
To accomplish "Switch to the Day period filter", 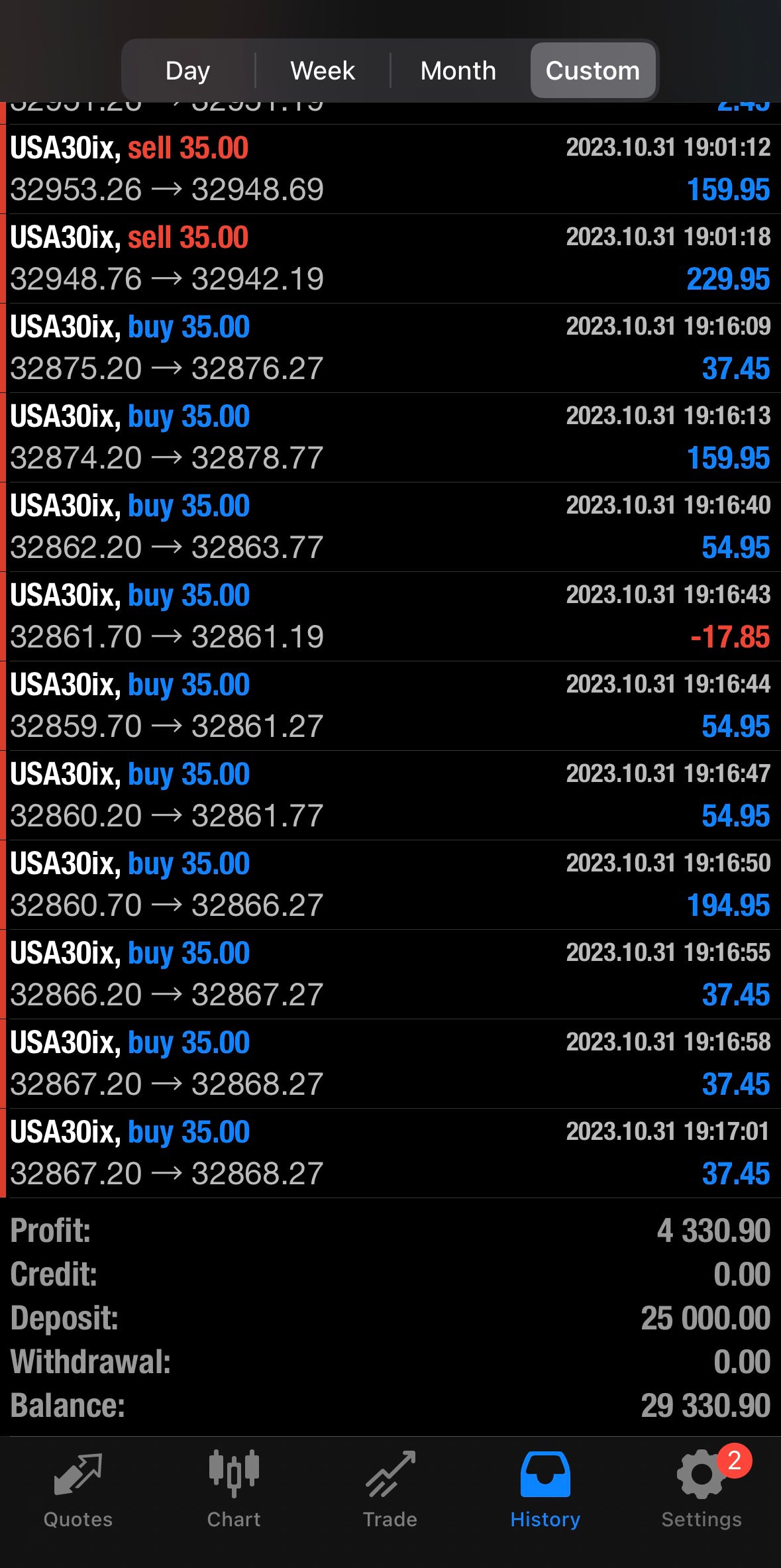I will coord(188,70).
